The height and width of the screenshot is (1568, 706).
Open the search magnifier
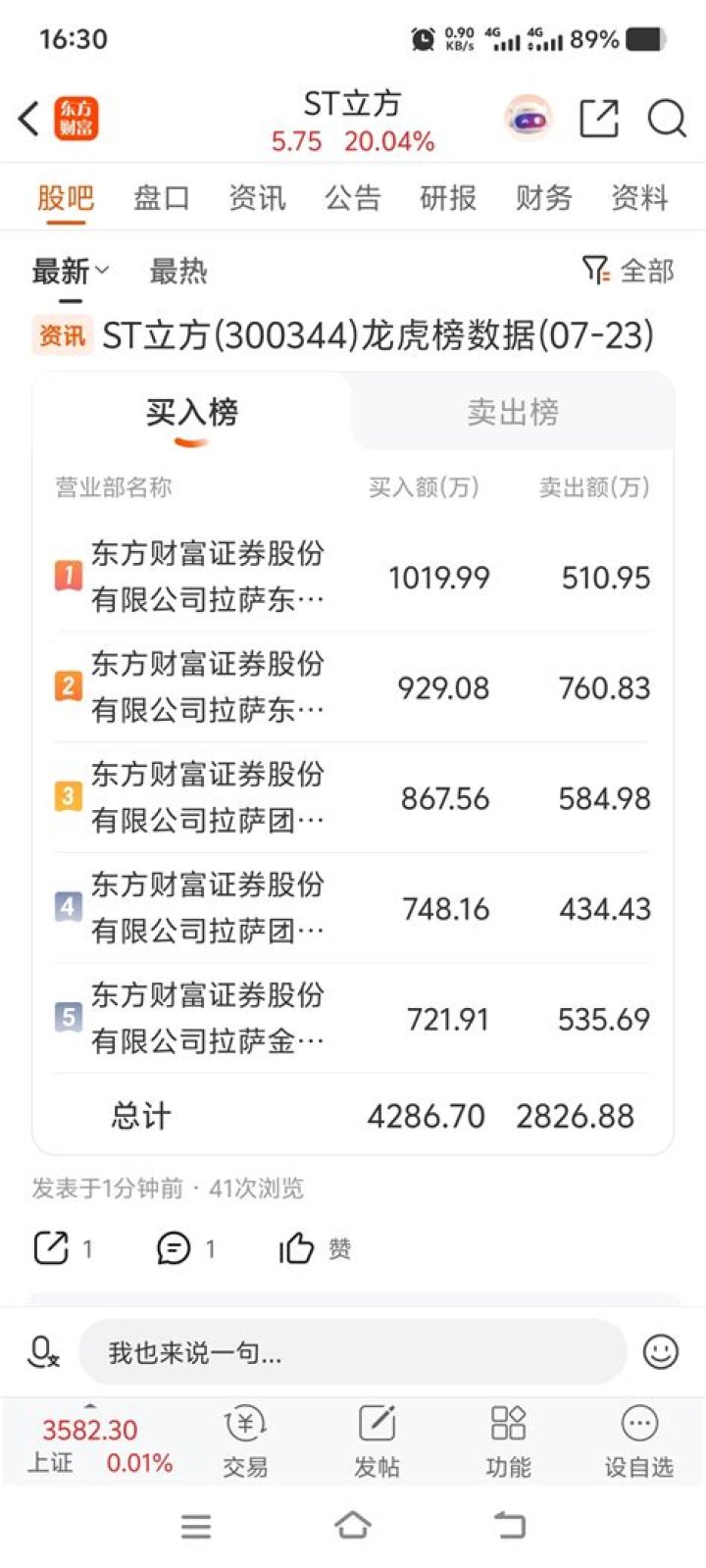(667, 119)
